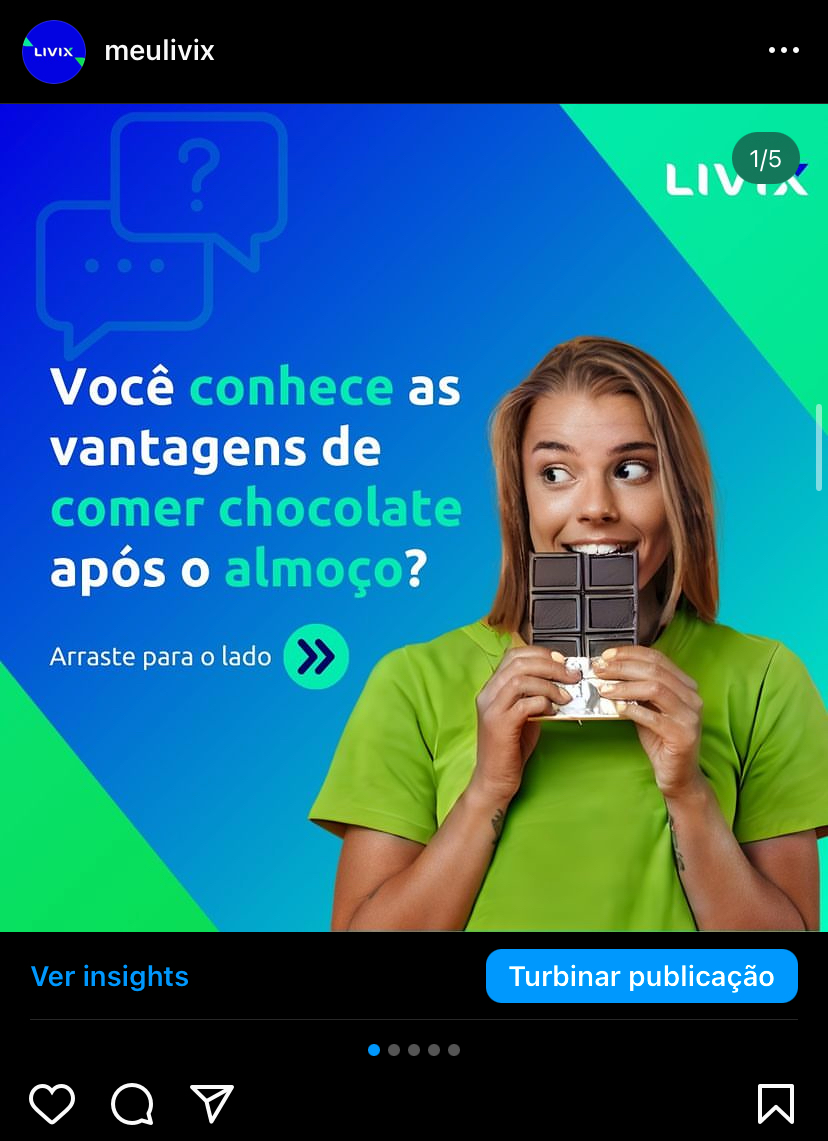
Task: Tap Ver insights link
Action: (x=109, y=976)
